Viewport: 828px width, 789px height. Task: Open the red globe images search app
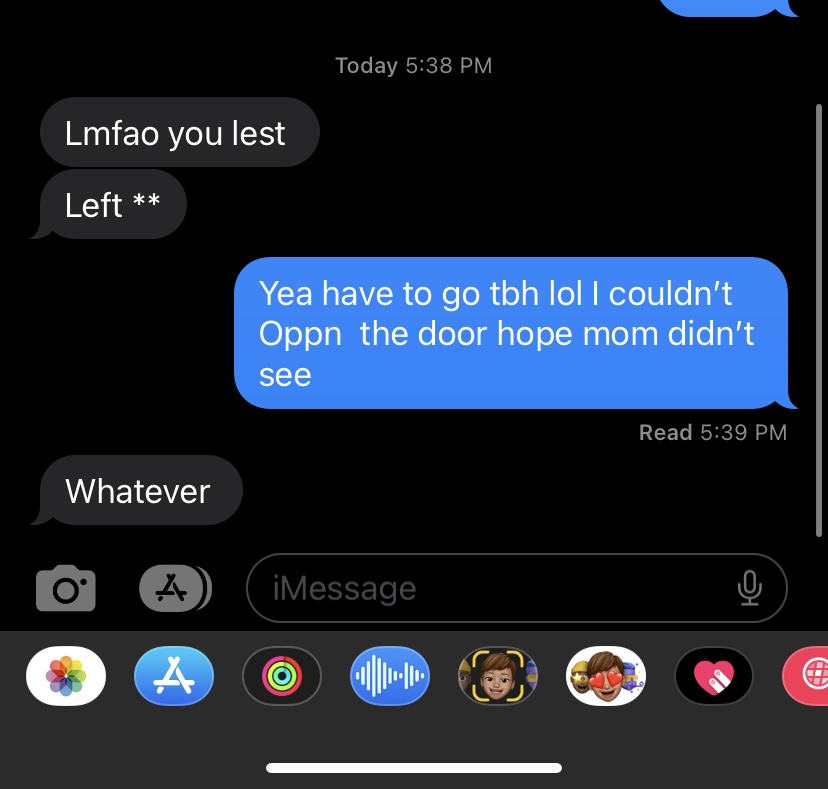coord(808,676)
